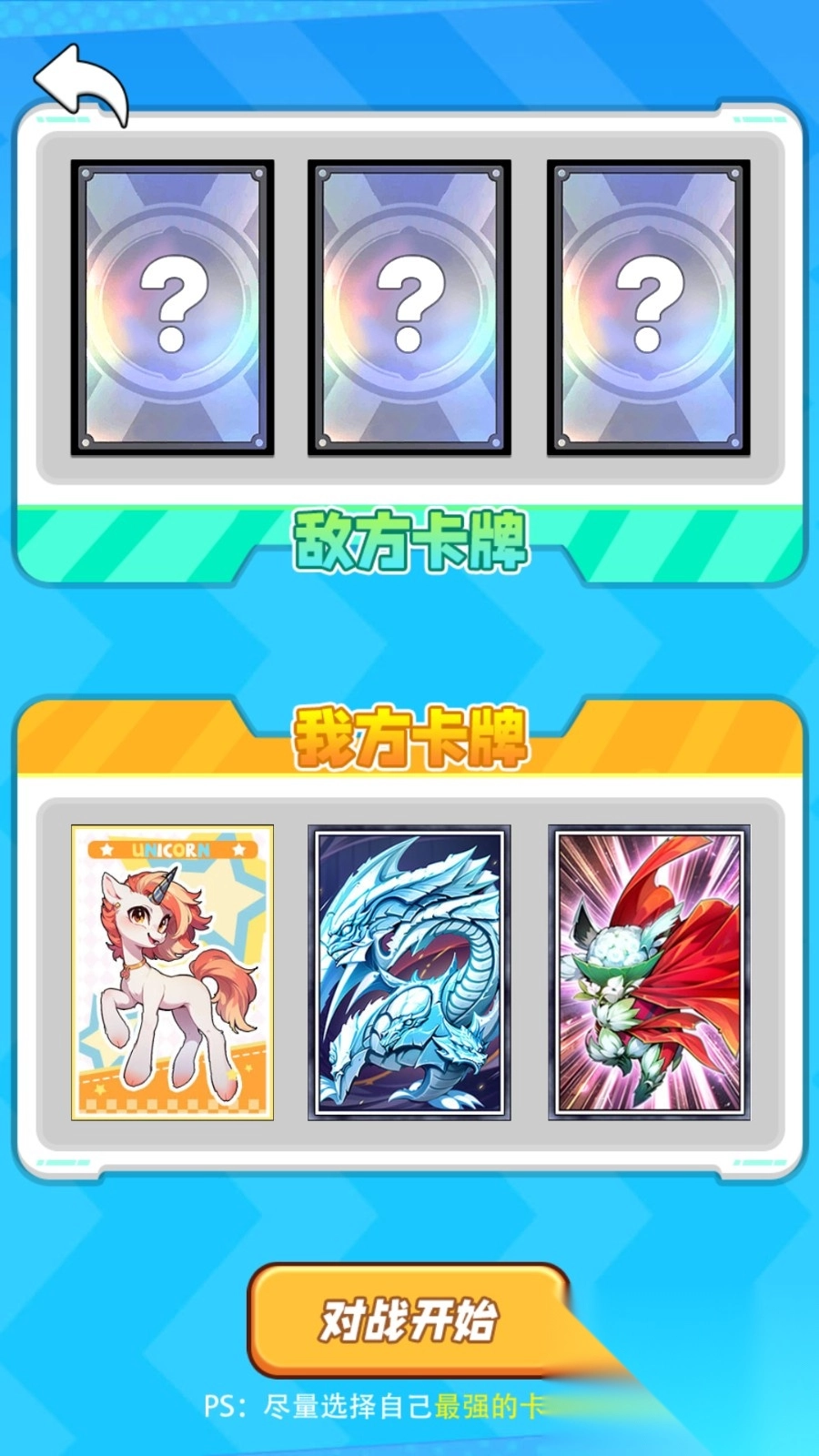Pick the red-caped cauliflower hero card
Image resolution: width=819 pixels, height=1456 pixels.
649,972
